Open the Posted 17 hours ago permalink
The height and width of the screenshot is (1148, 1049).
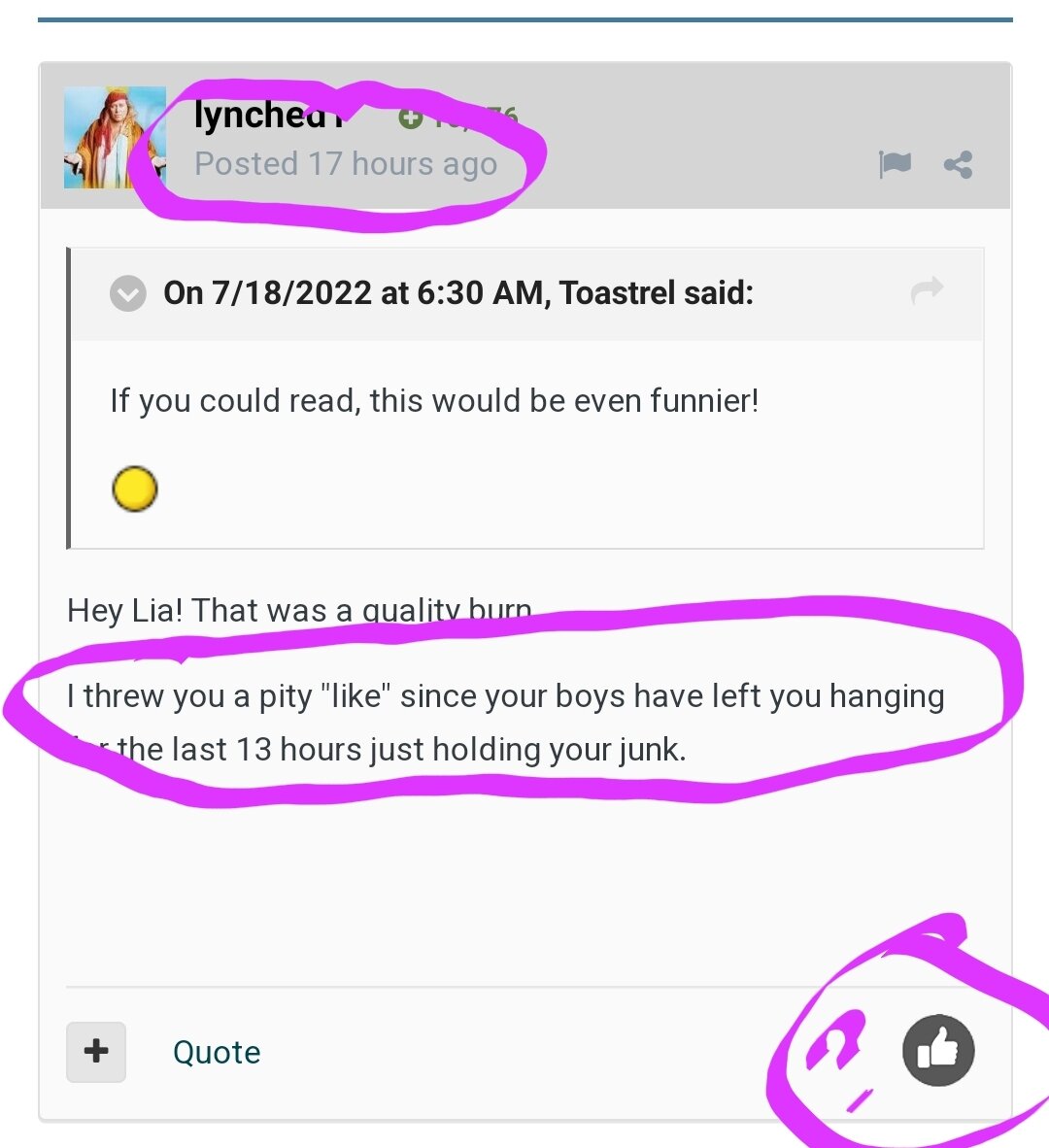[346, 164]
